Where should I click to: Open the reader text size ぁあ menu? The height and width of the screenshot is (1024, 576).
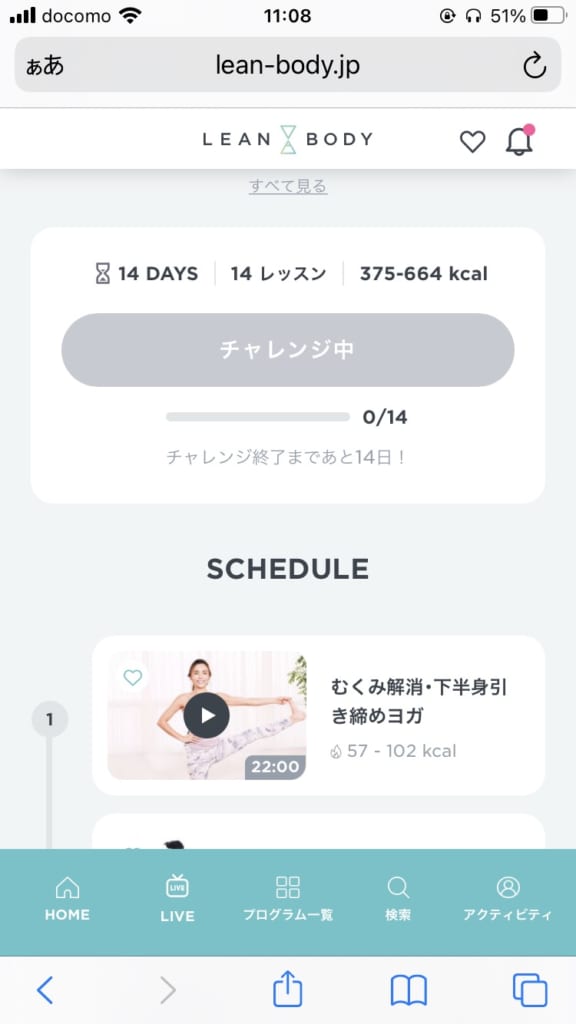point(45,66)
